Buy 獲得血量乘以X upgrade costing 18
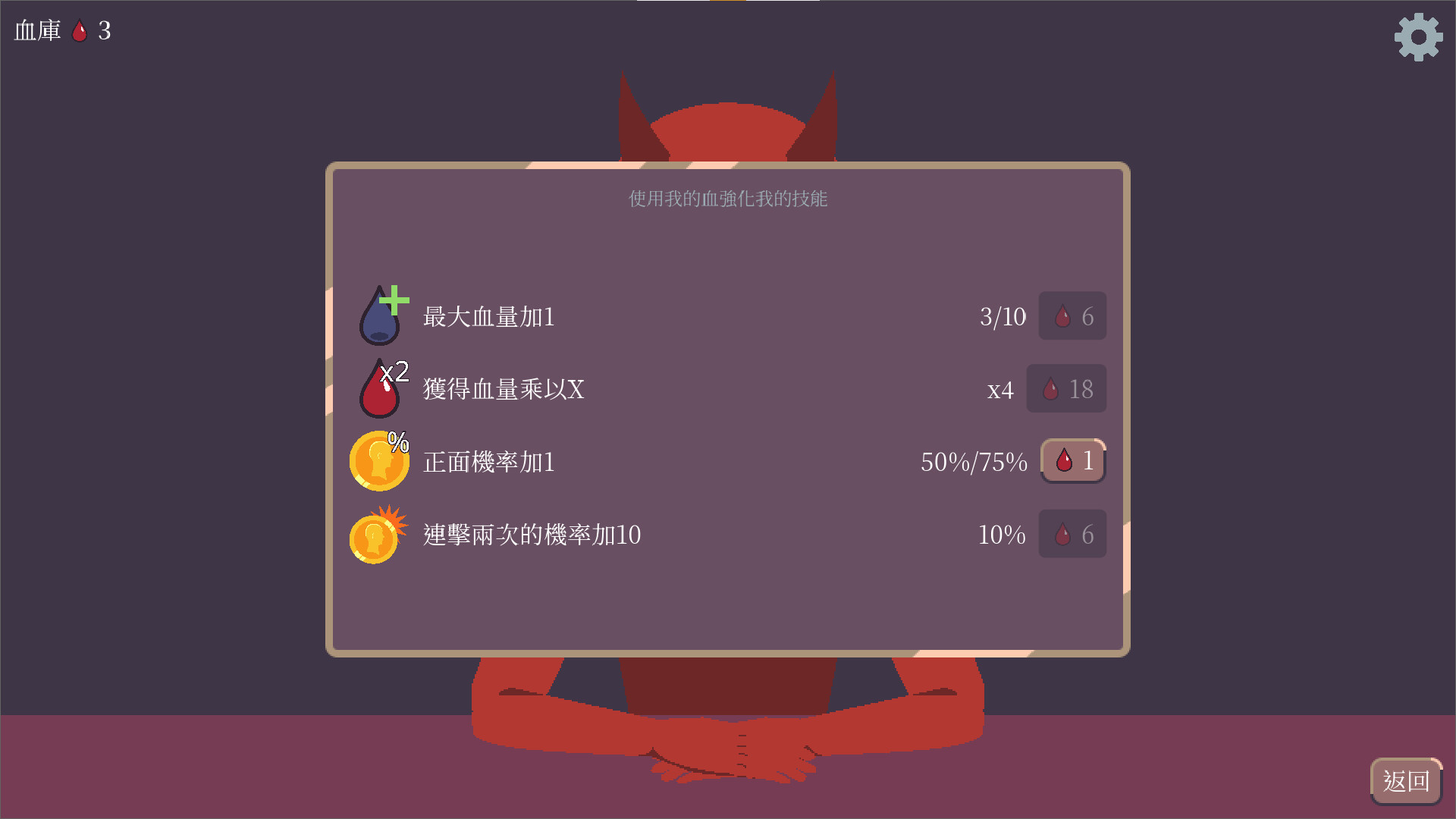1456x819 pixels. click(1065, 388)
